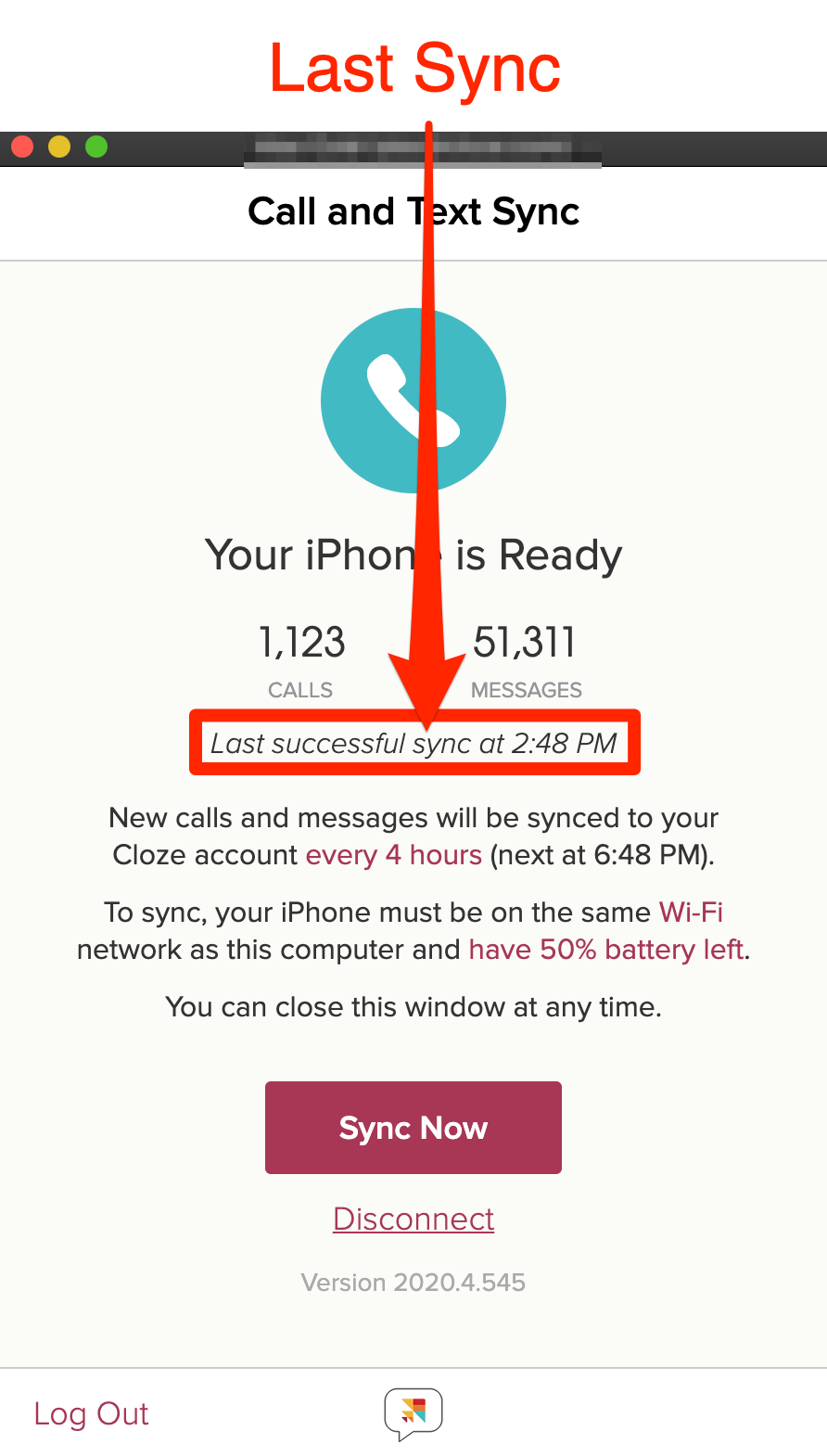This screenshot has height=1456, width=827.
Task: Log out of the Cloze account
Action: click(x=91, y=1413)
